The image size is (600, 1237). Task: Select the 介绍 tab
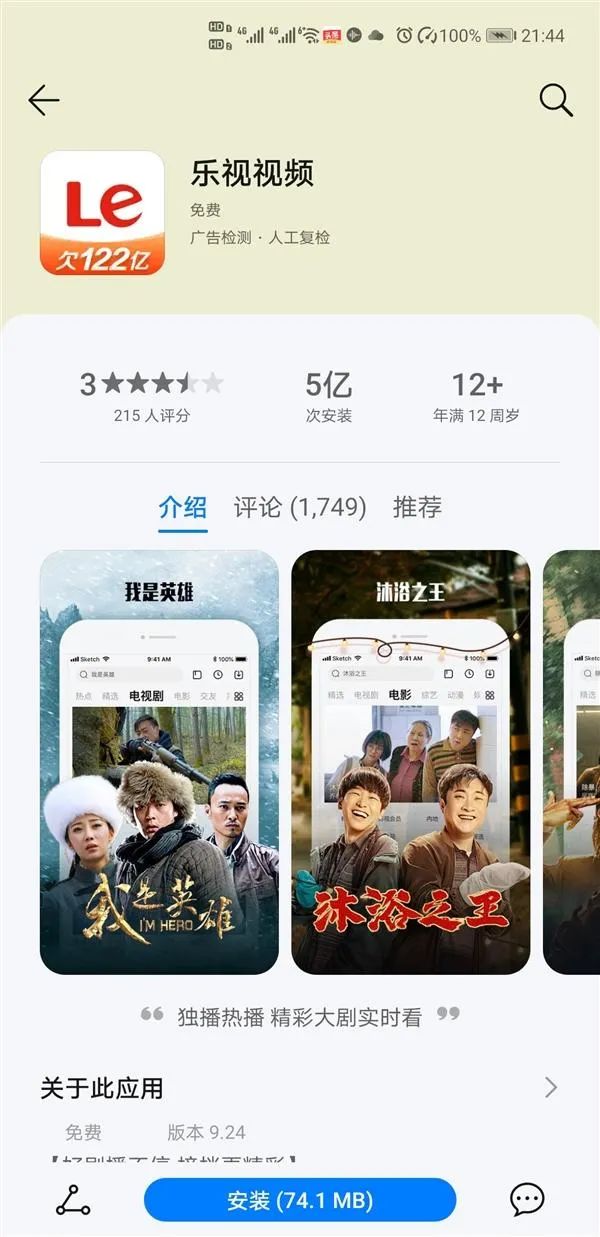coord(183,507)
